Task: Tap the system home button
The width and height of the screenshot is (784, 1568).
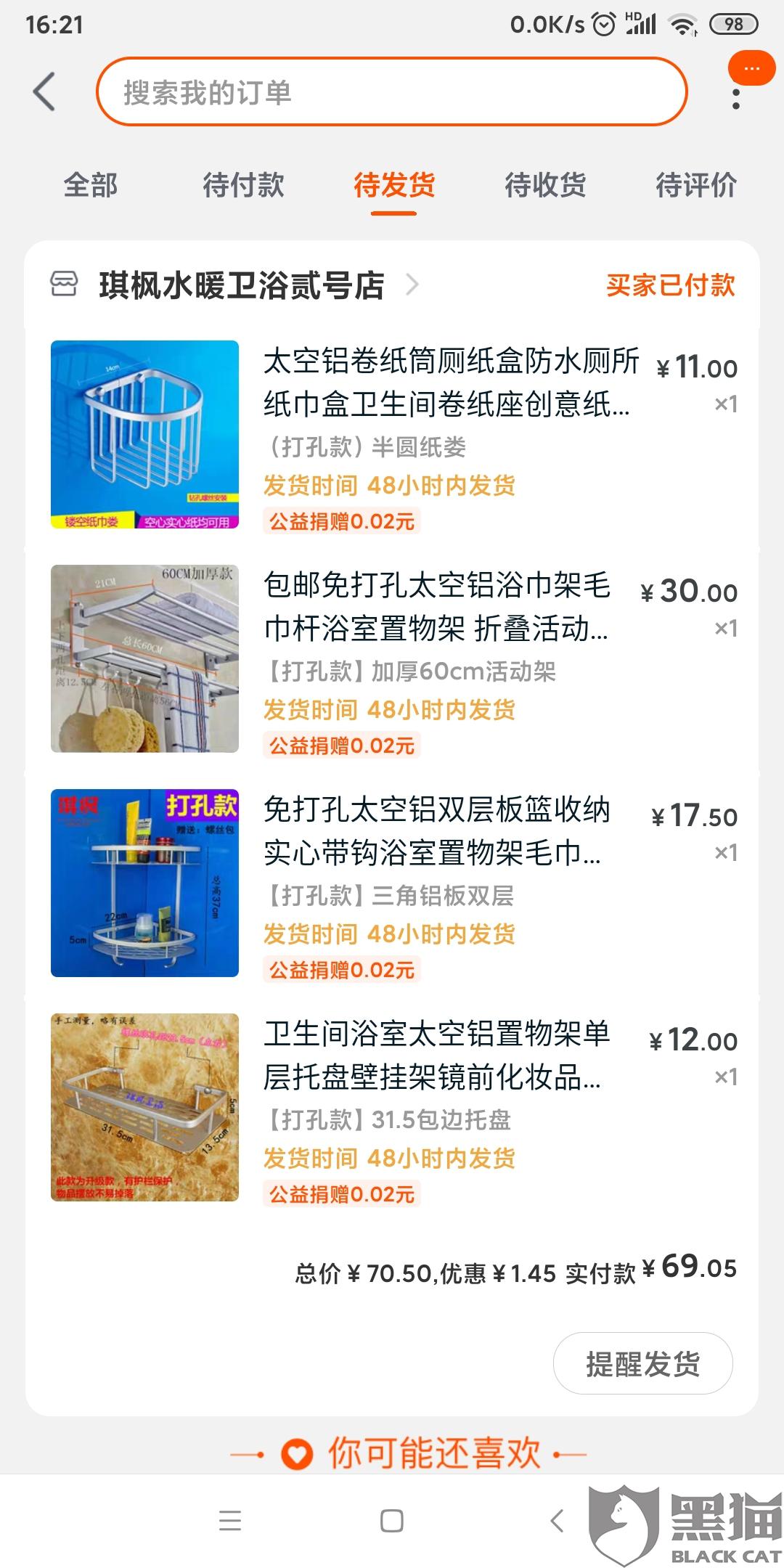Action: point(392,1521)
